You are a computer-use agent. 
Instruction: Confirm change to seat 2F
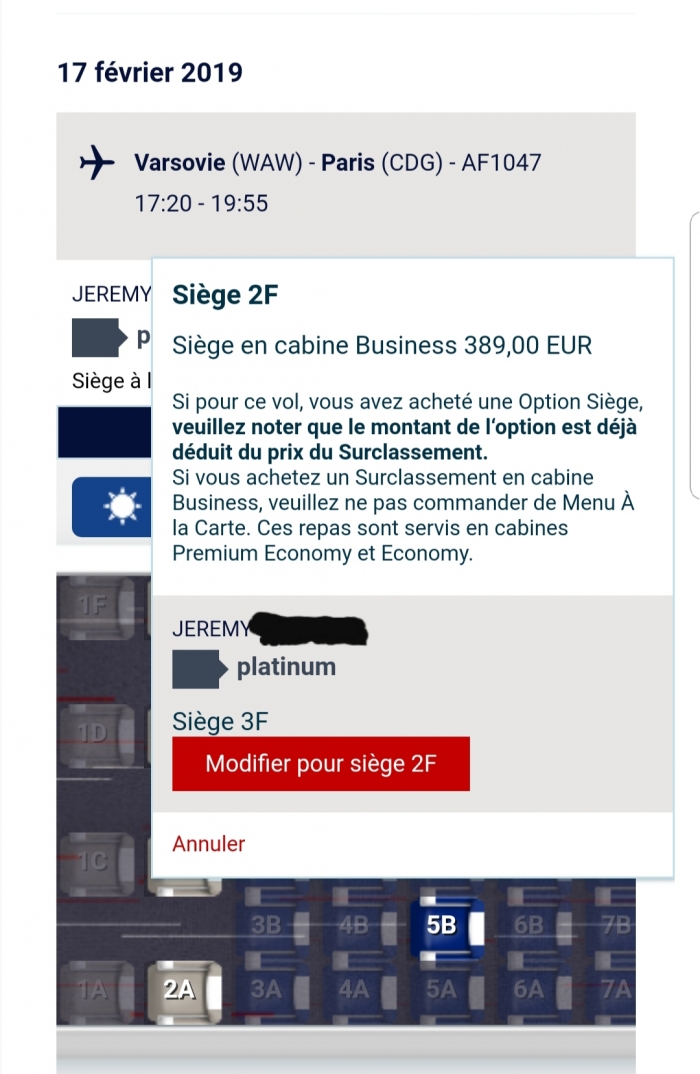[320, 764]
